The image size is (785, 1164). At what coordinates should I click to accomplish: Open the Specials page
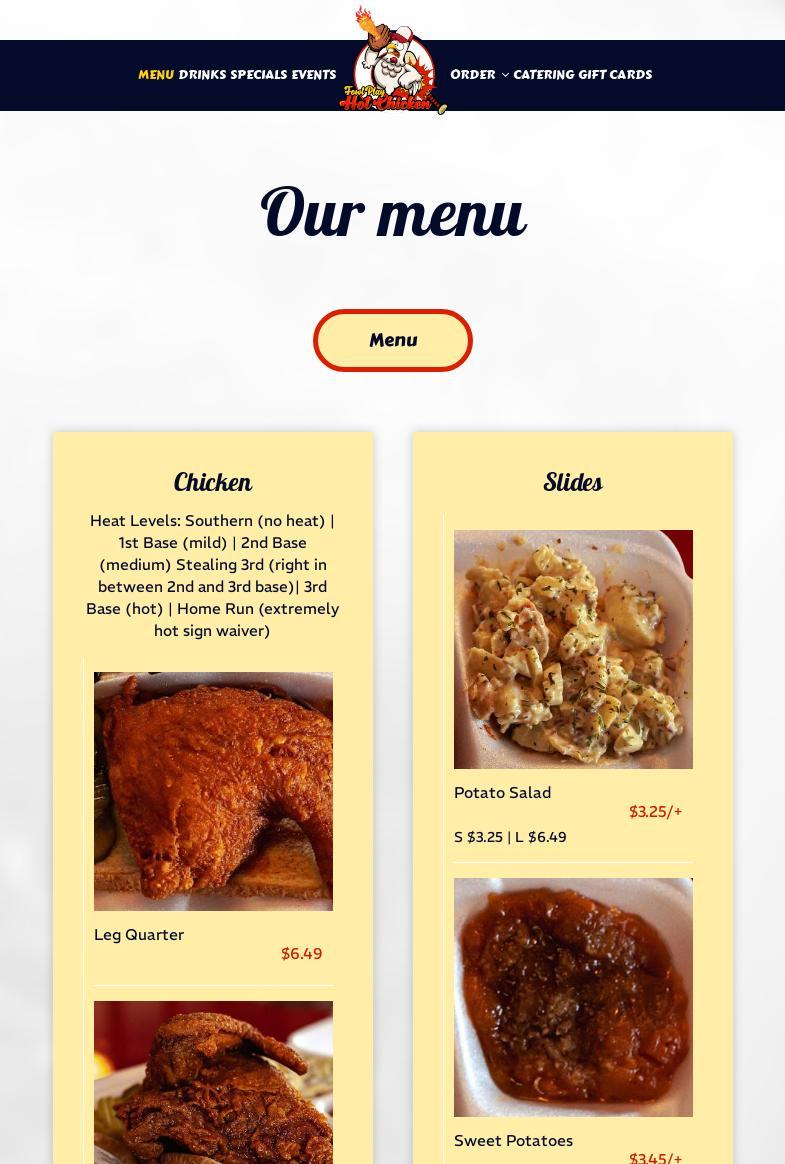258,75
